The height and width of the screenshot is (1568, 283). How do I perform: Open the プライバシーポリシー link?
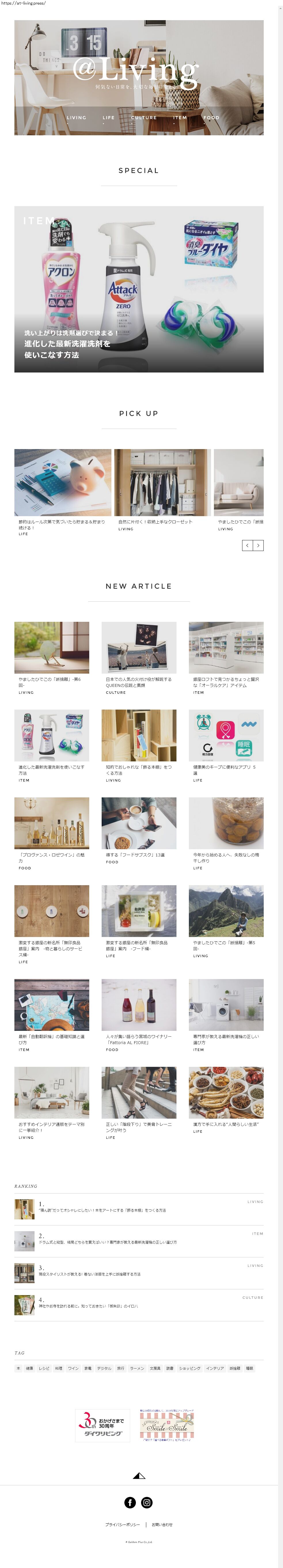click(x=122, y=1525)
